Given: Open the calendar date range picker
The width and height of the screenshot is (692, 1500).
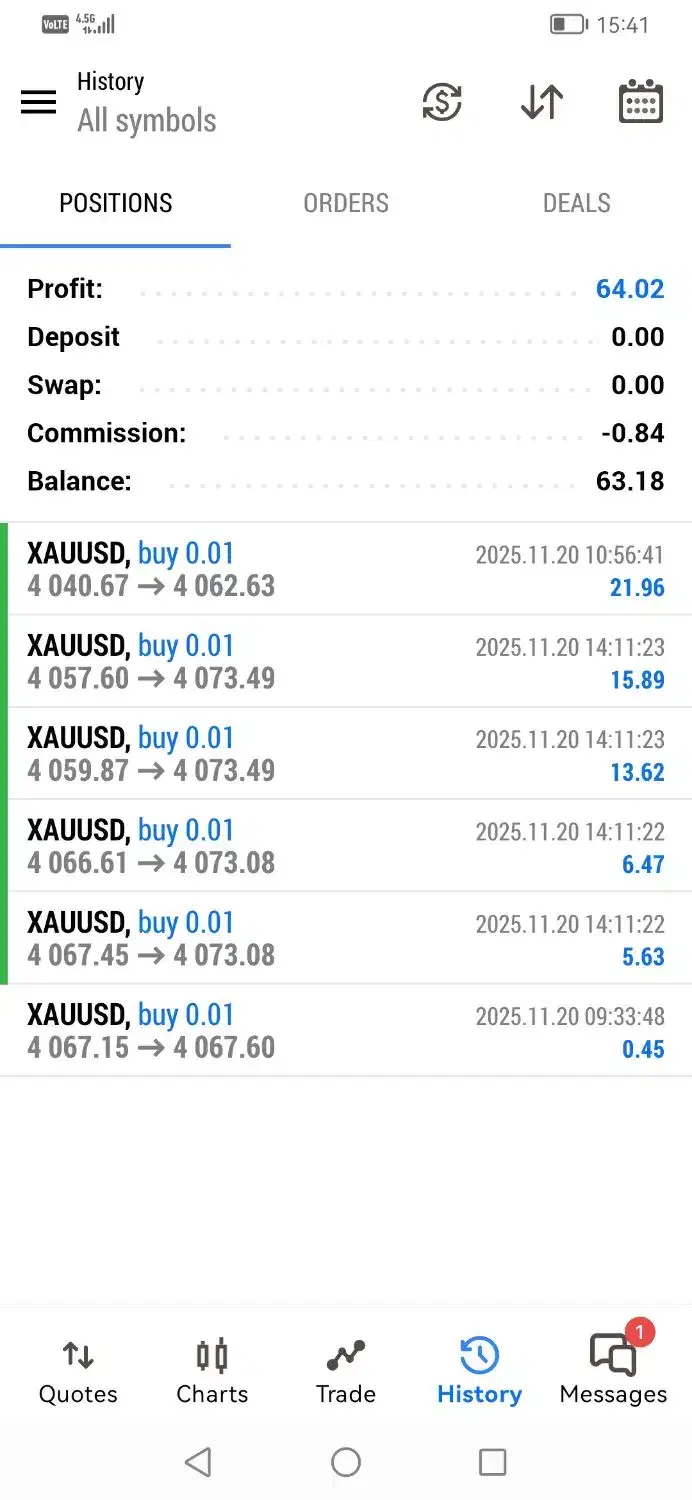Looking at the screenshot, I should (x=641, y=102).
